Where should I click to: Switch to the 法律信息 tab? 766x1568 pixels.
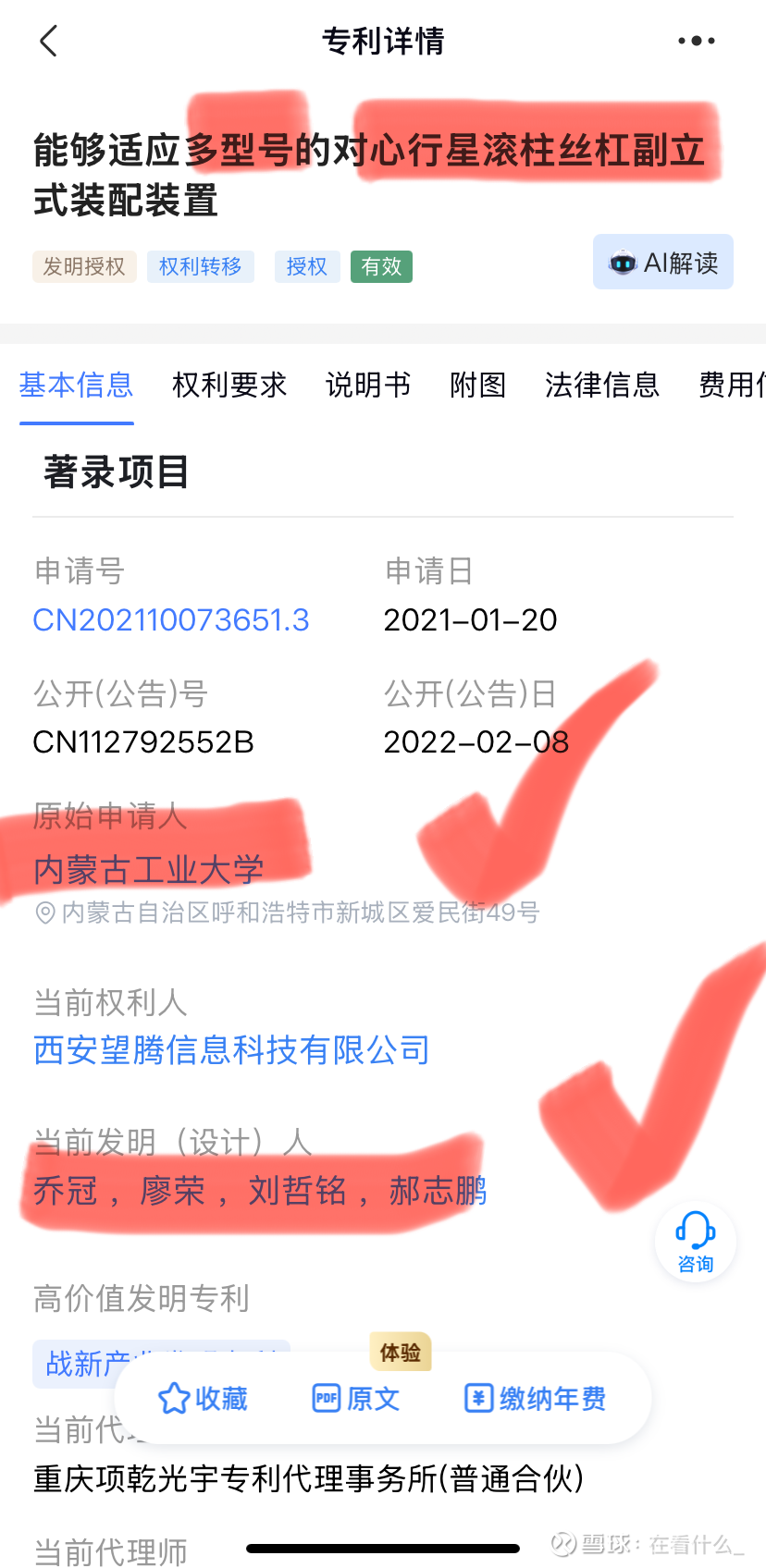[602, 385]
